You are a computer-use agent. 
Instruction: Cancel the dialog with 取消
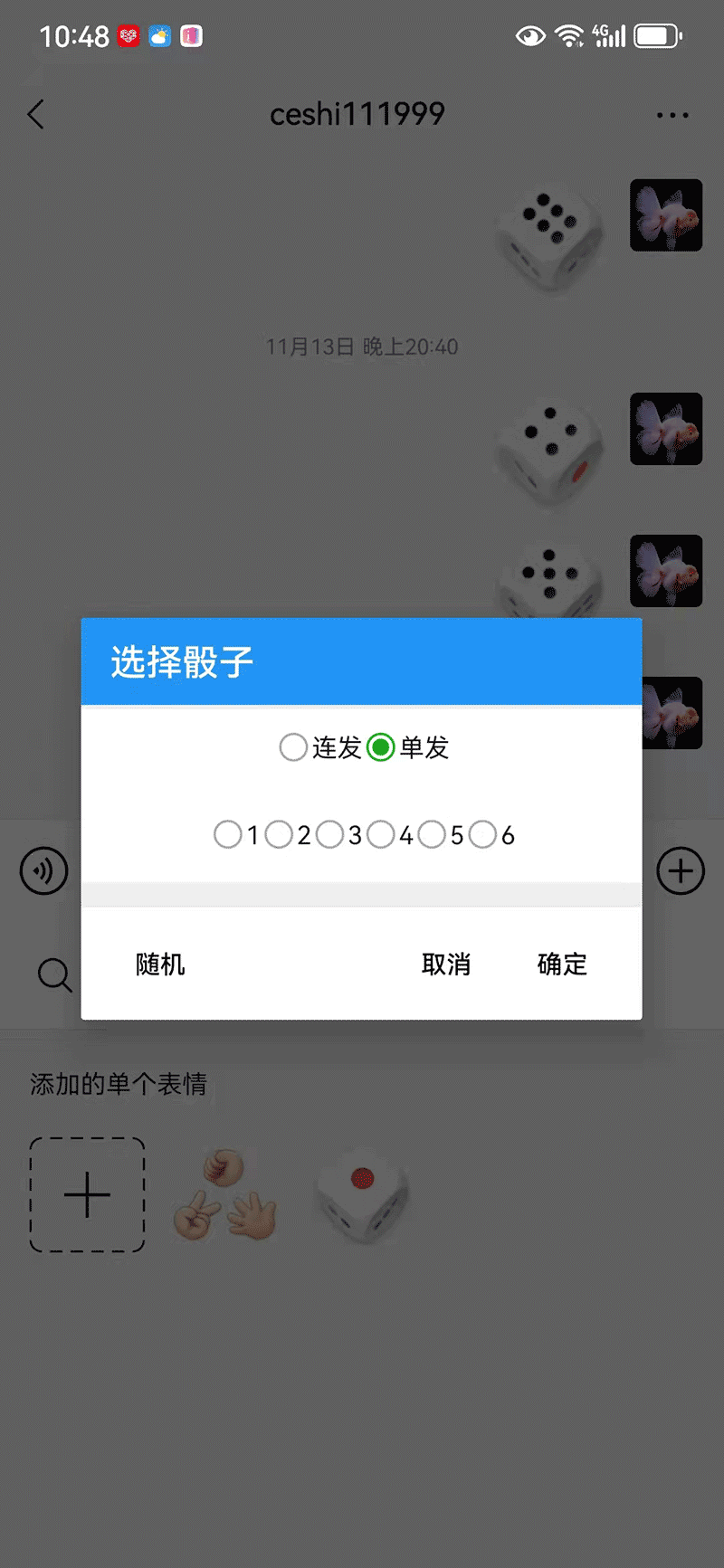[x=446, y=965]
